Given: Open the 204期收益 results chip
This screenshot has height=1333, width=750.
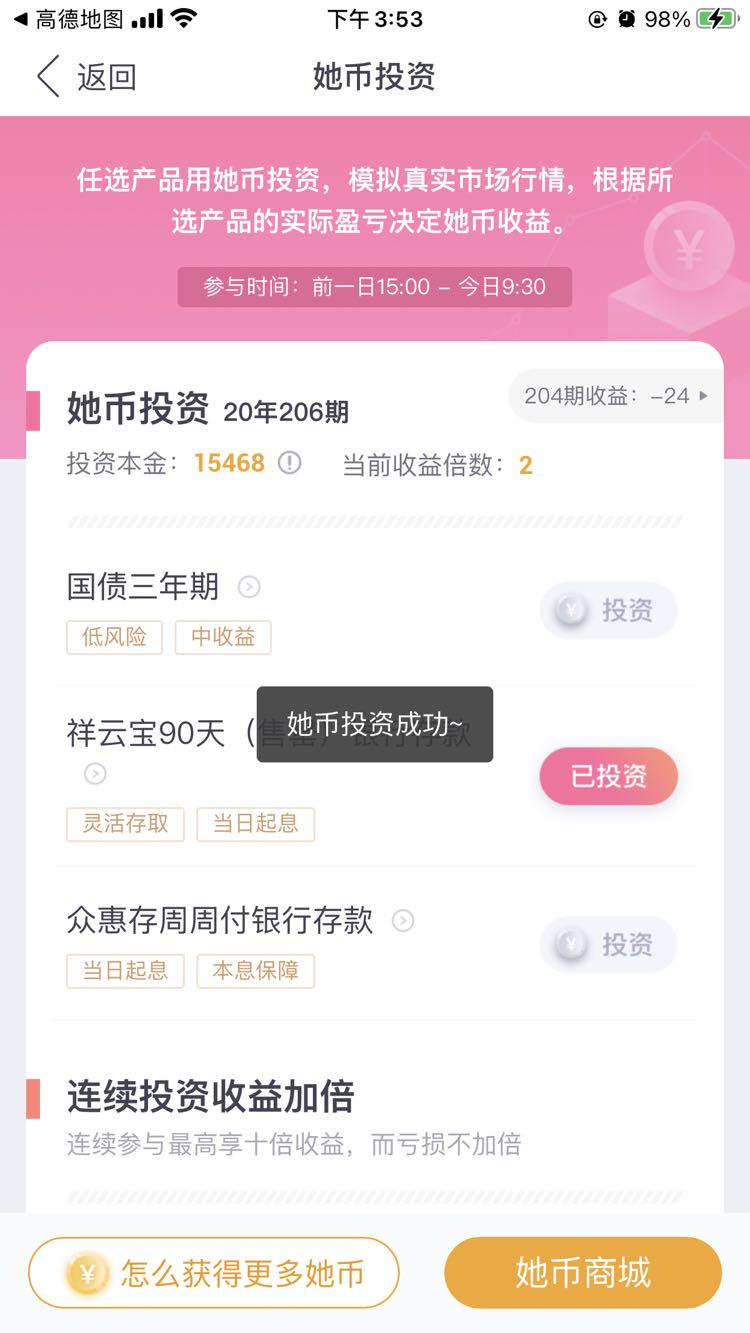Looking at the screenshot, I should [615, 396].
